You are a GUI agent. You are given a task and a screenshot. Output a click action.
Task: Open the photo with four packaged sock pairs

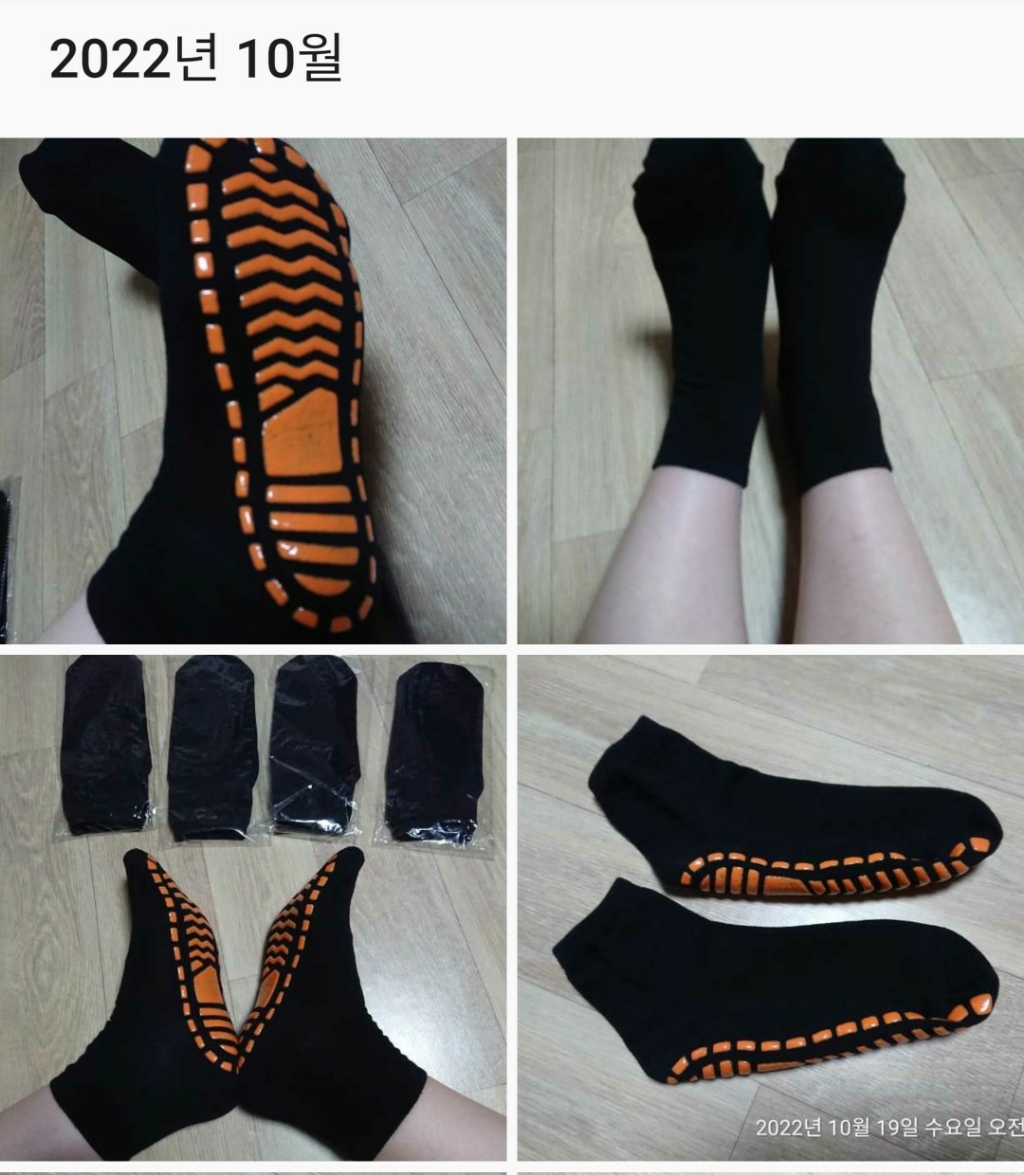[x=252, y=905]
